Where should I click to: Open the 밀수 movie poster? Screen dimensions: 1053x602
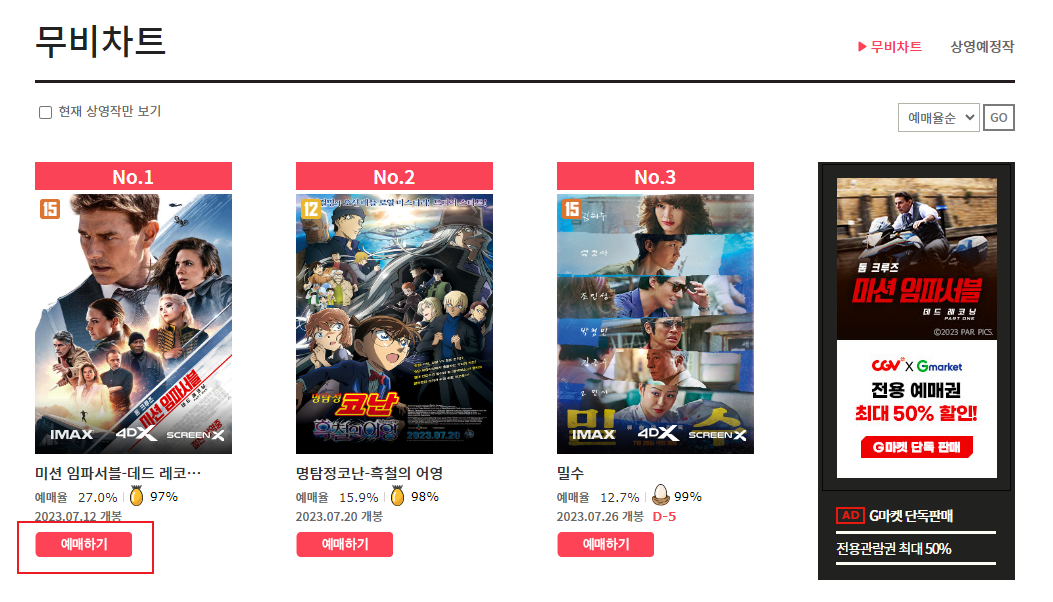pos(655,323)
